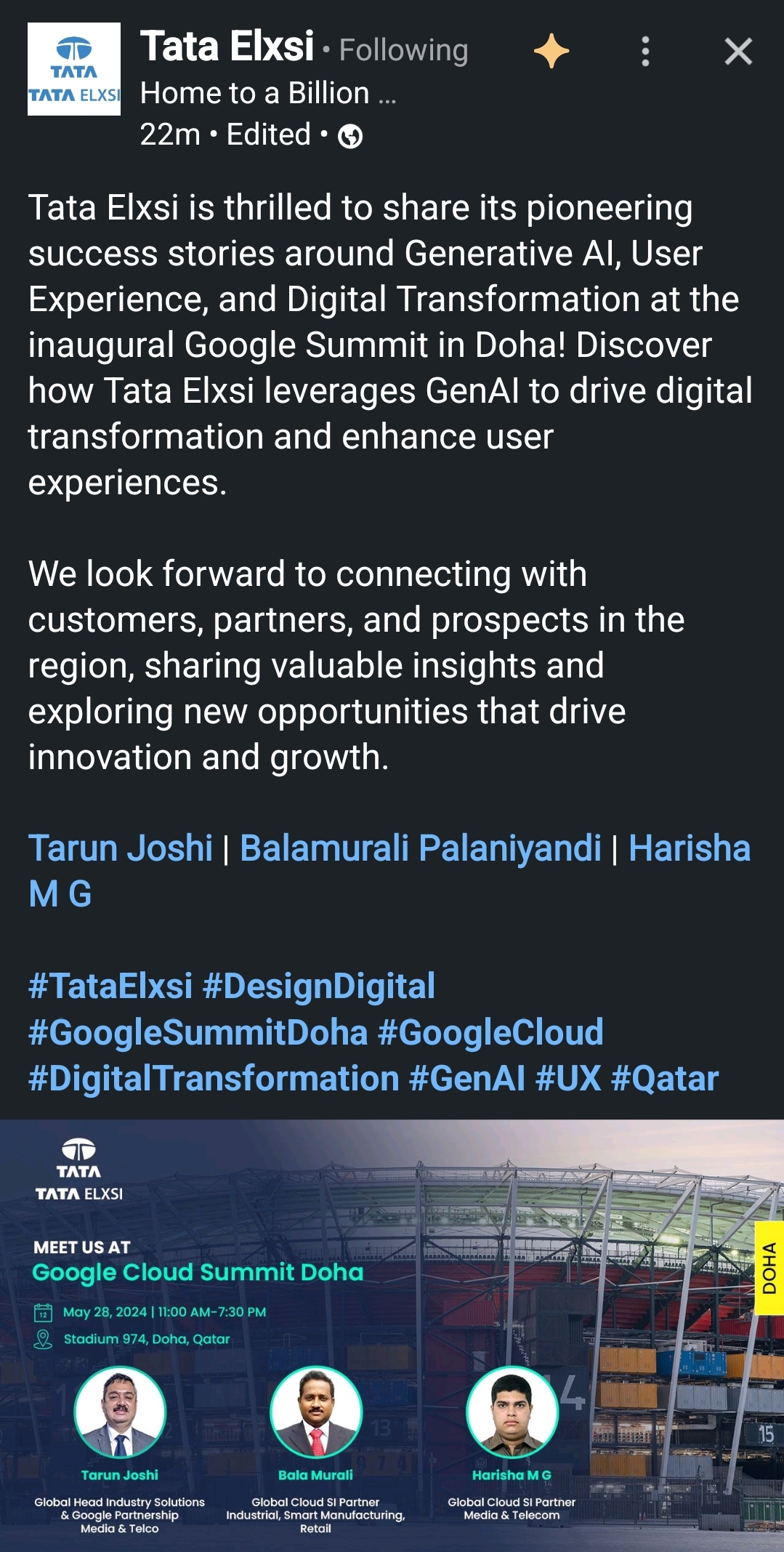Viewport: 784px width, 1552px height.
Task: Open #GoogleSummitDoha hashtag feed
Action: click(198, 1032)
